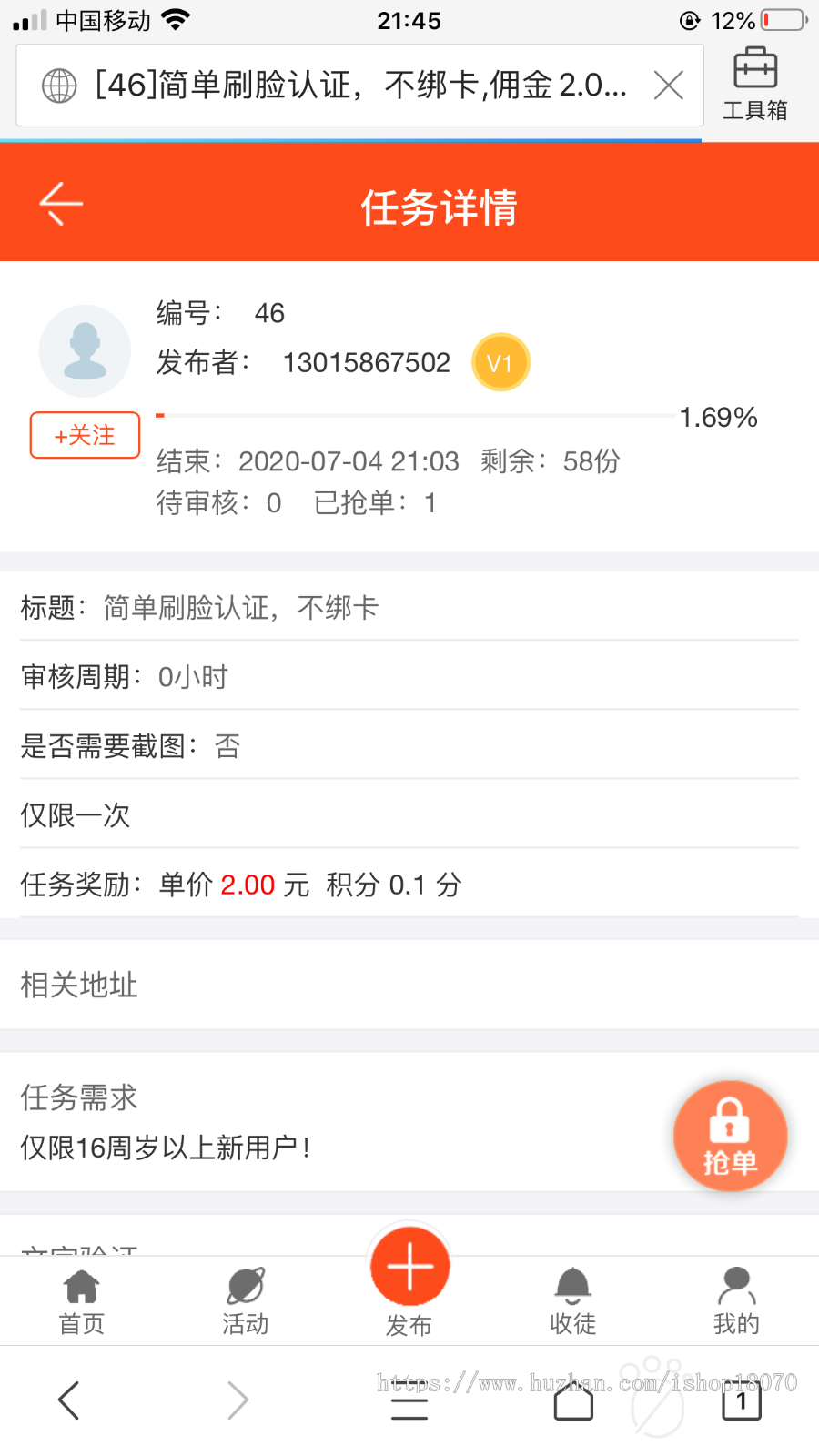819x1456 pixels.
Task: Tap the 抢单 grab order lock button
Action: pos(730,1136)
